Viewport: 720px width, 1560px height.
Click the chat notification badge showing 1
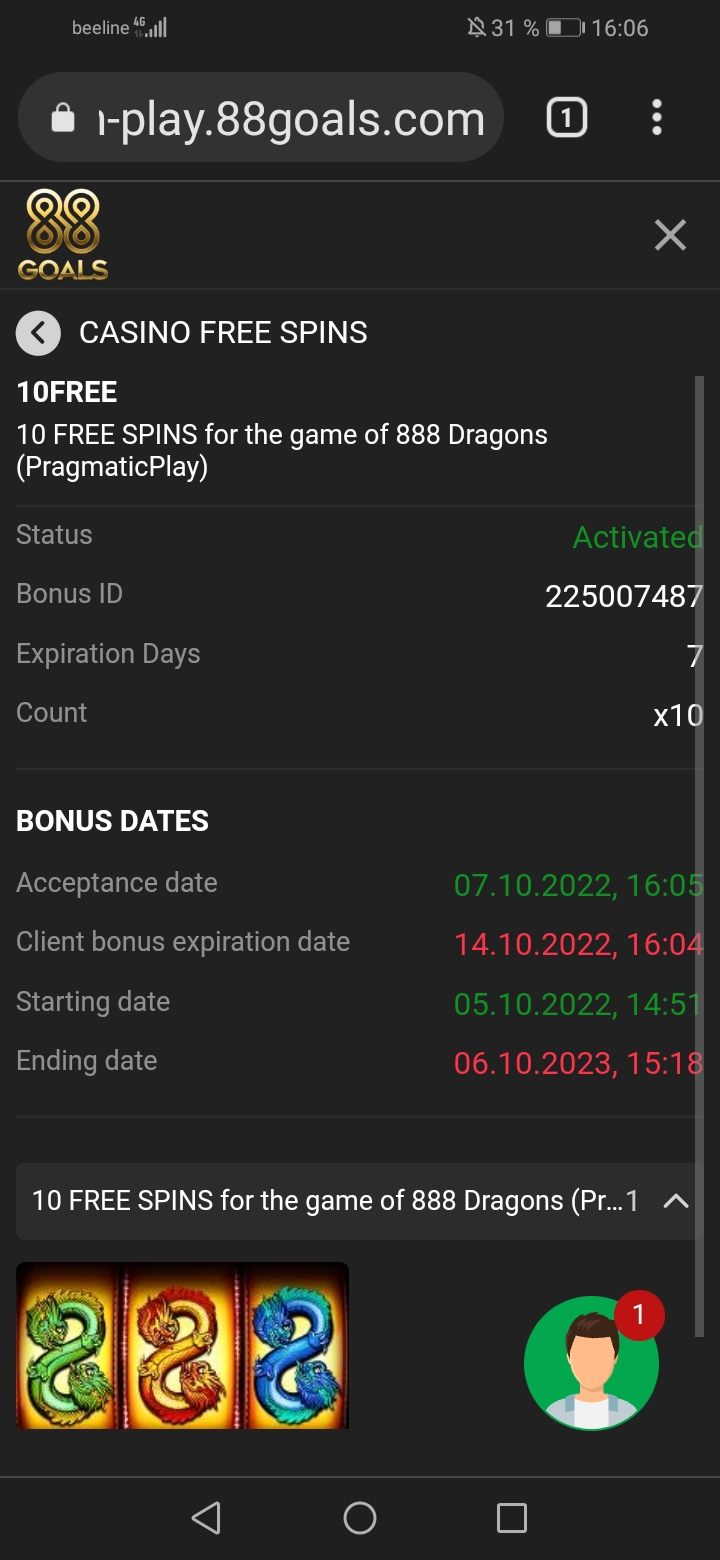[639, 1316]
